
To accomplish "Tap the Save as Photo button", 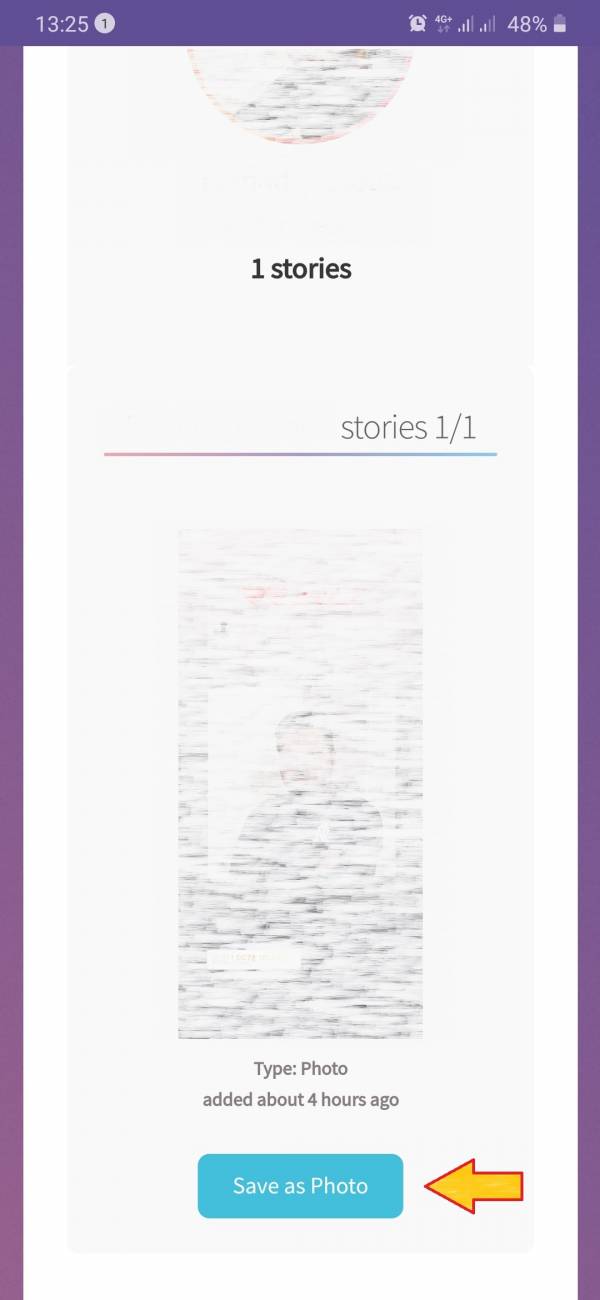I will [300, 1186].
